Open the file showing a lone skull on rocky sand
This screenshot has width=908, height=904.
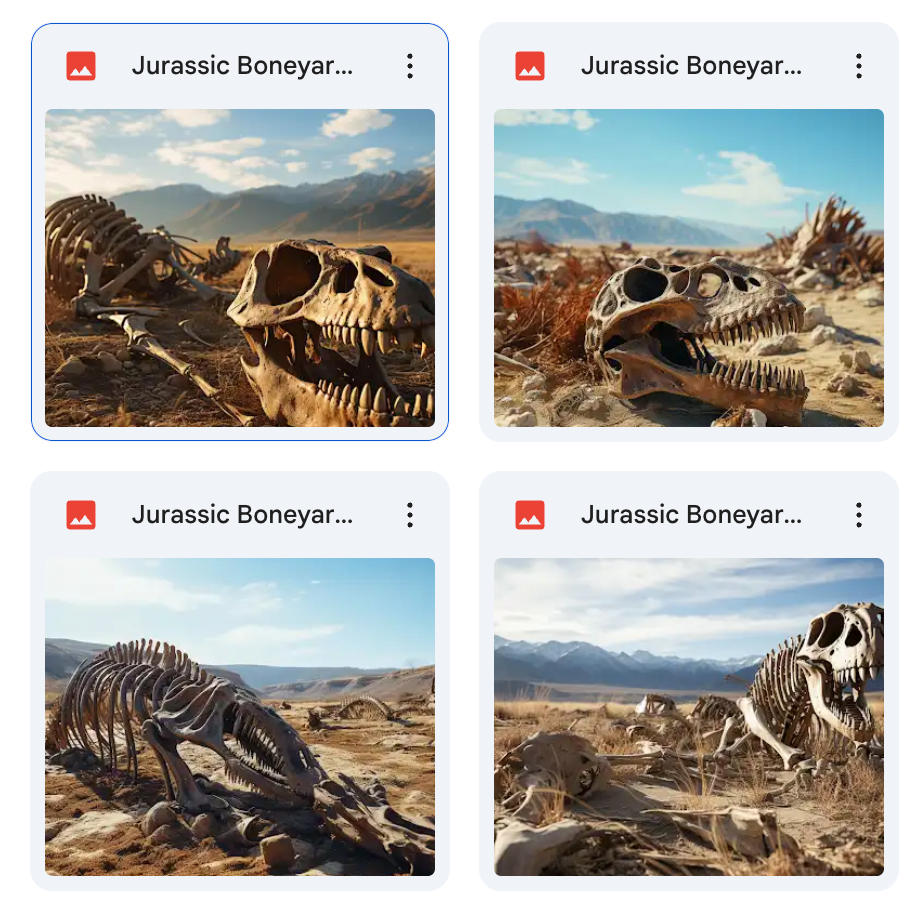(688, 267)
